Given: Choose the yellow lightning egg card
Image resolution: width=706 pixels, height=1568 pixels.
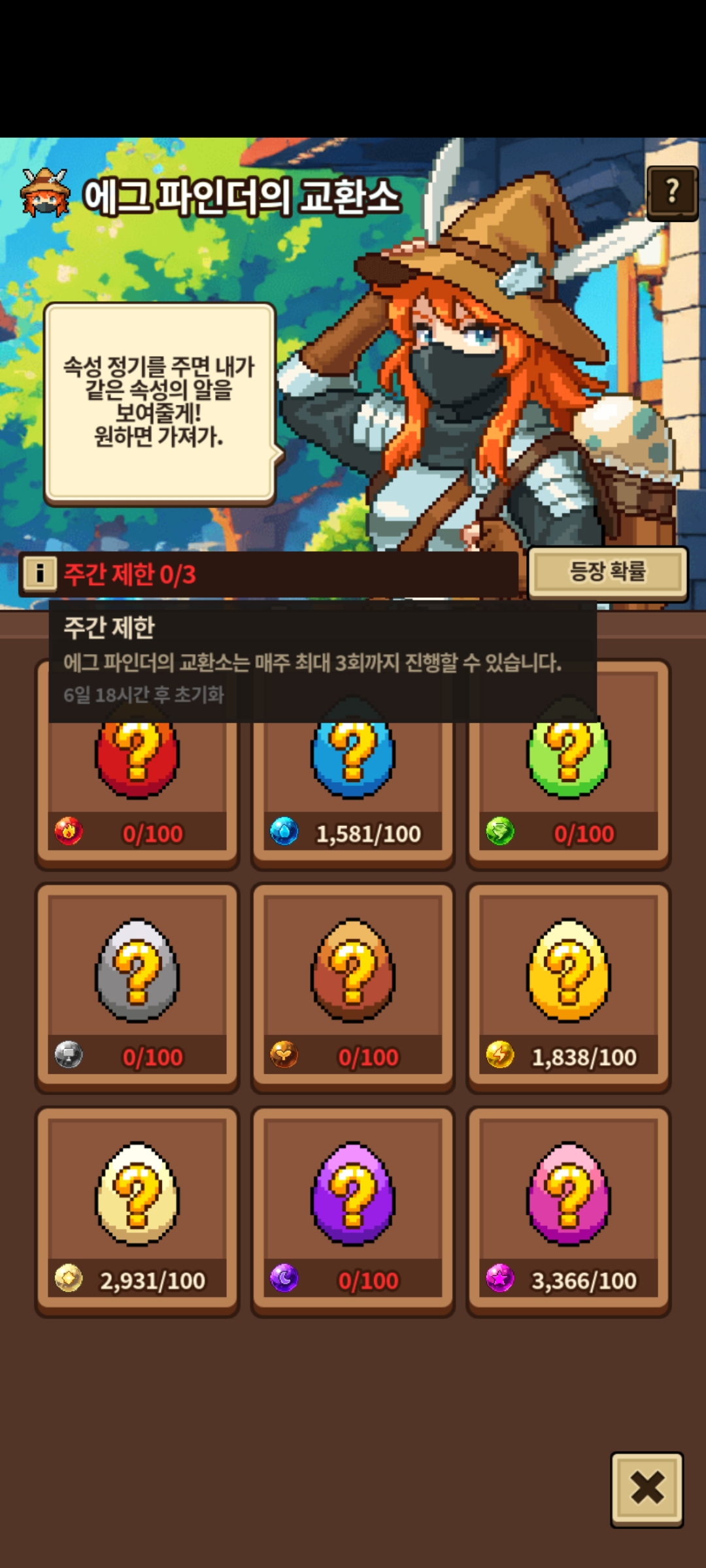Looking at the screenshot, I should pyautogui.click(x=569, y=987).
